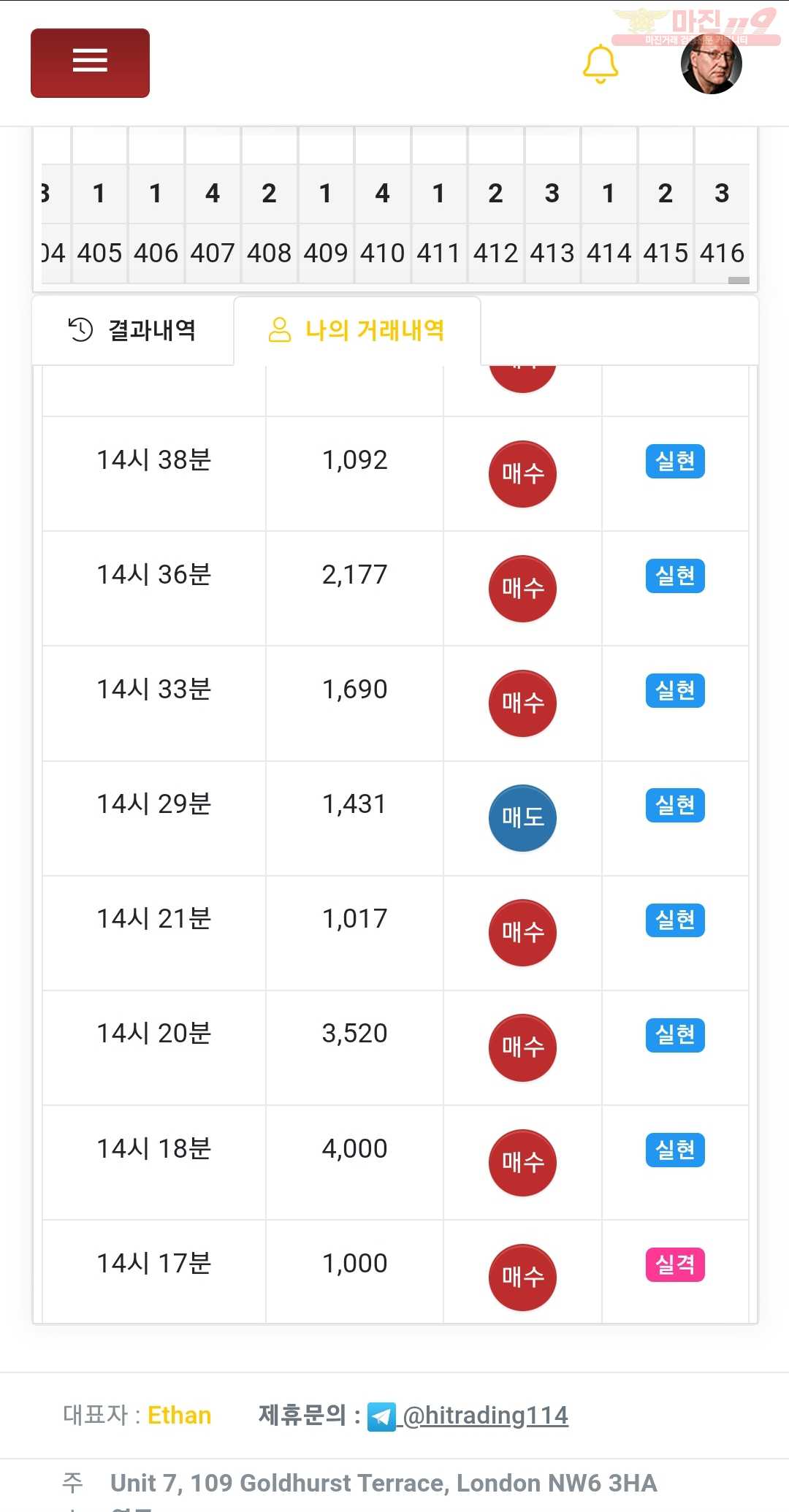789x1512 pixels.
Task: Switch to the 결과내역 tab
Action: pyautogui.click(x=133, y=330)
